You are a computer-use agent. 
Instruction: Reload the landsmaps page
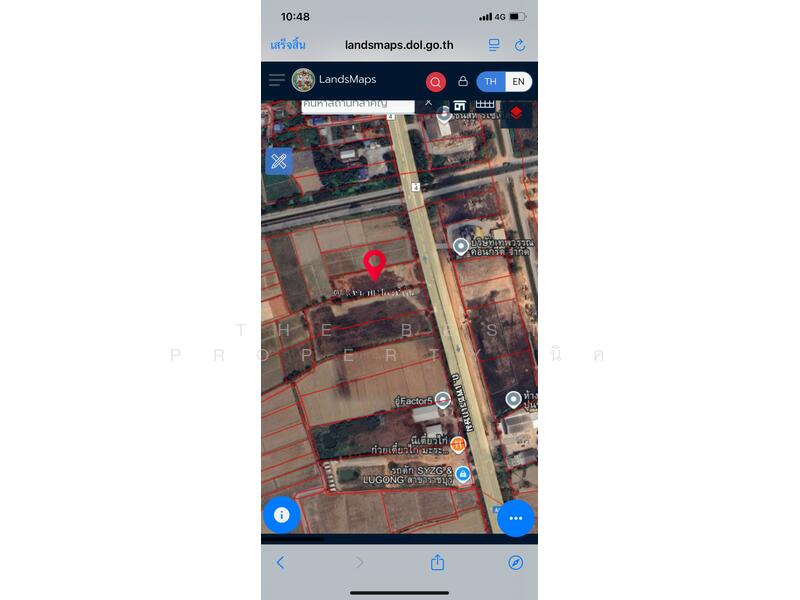point(520,45)
